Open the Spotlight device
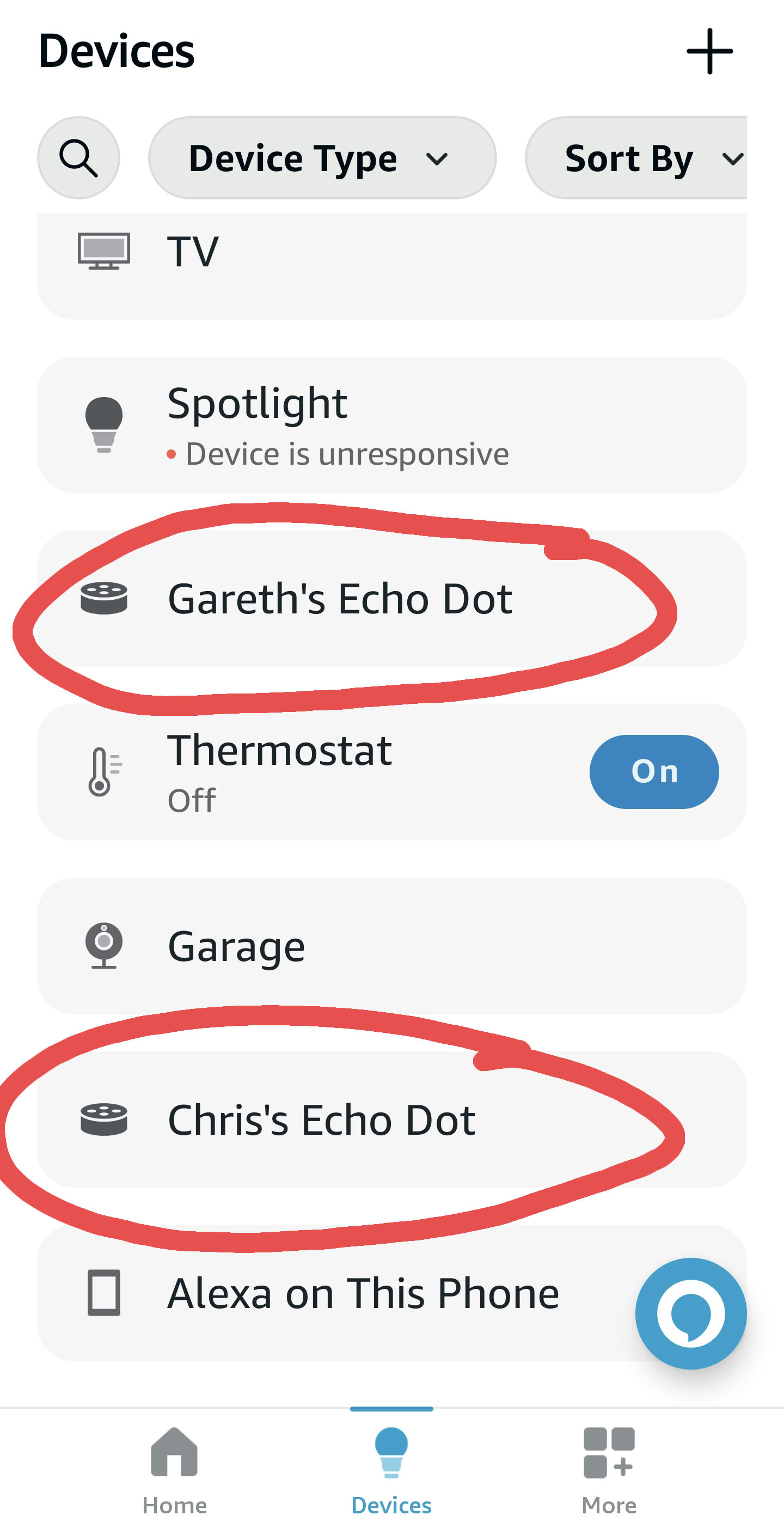This screenshot has width=784, height=1527. [x=391, y=424]
